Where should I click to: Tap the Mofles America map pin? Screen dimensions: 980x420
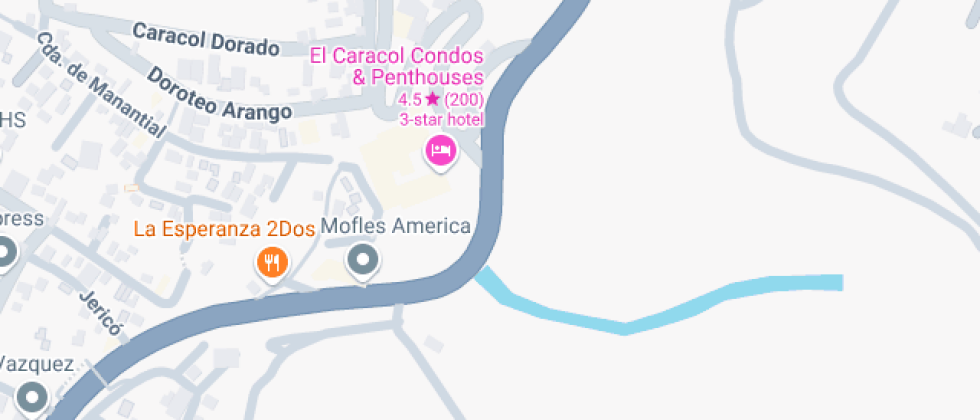pyautogui.click(x=363, y=262)
